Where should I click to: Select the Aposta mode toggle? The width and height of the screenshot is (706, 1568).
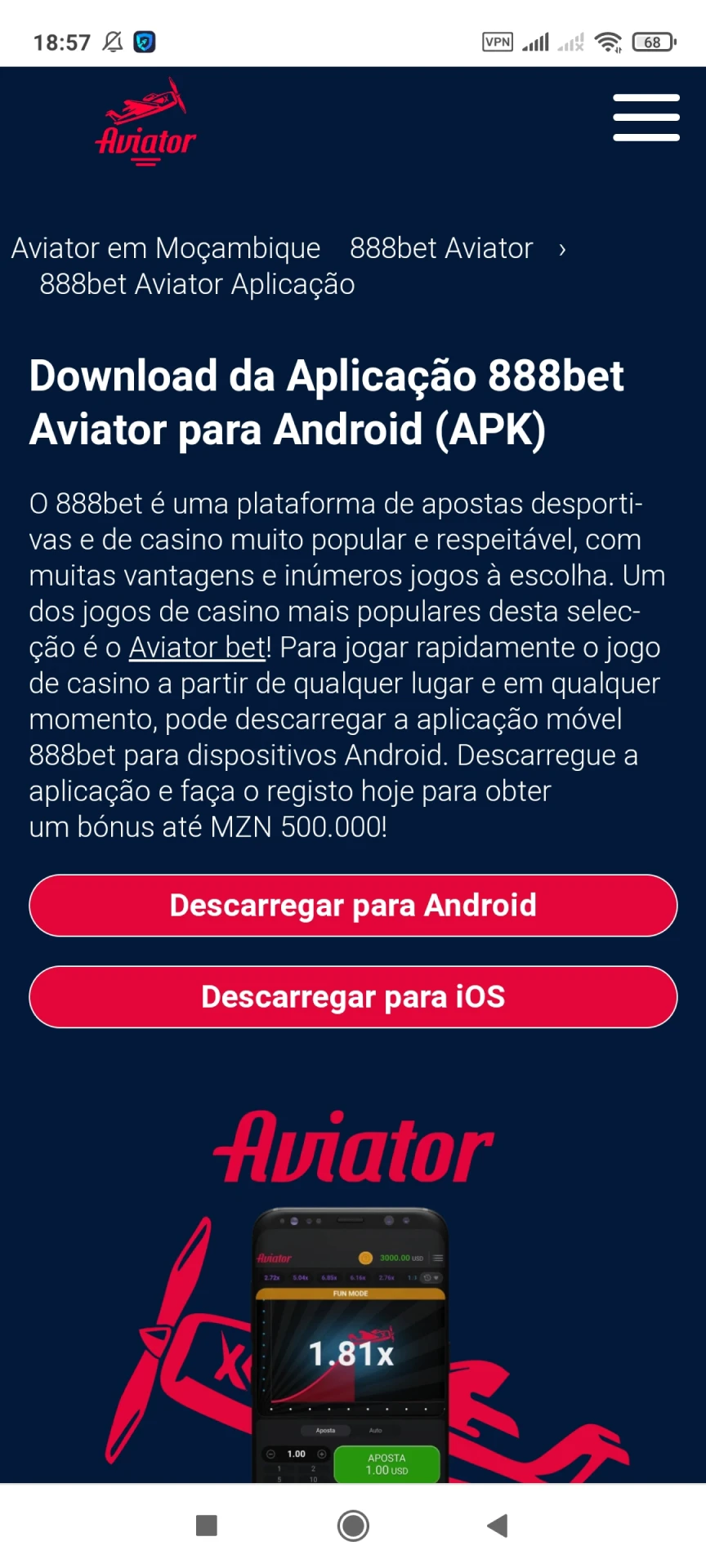pos(325,1430)
